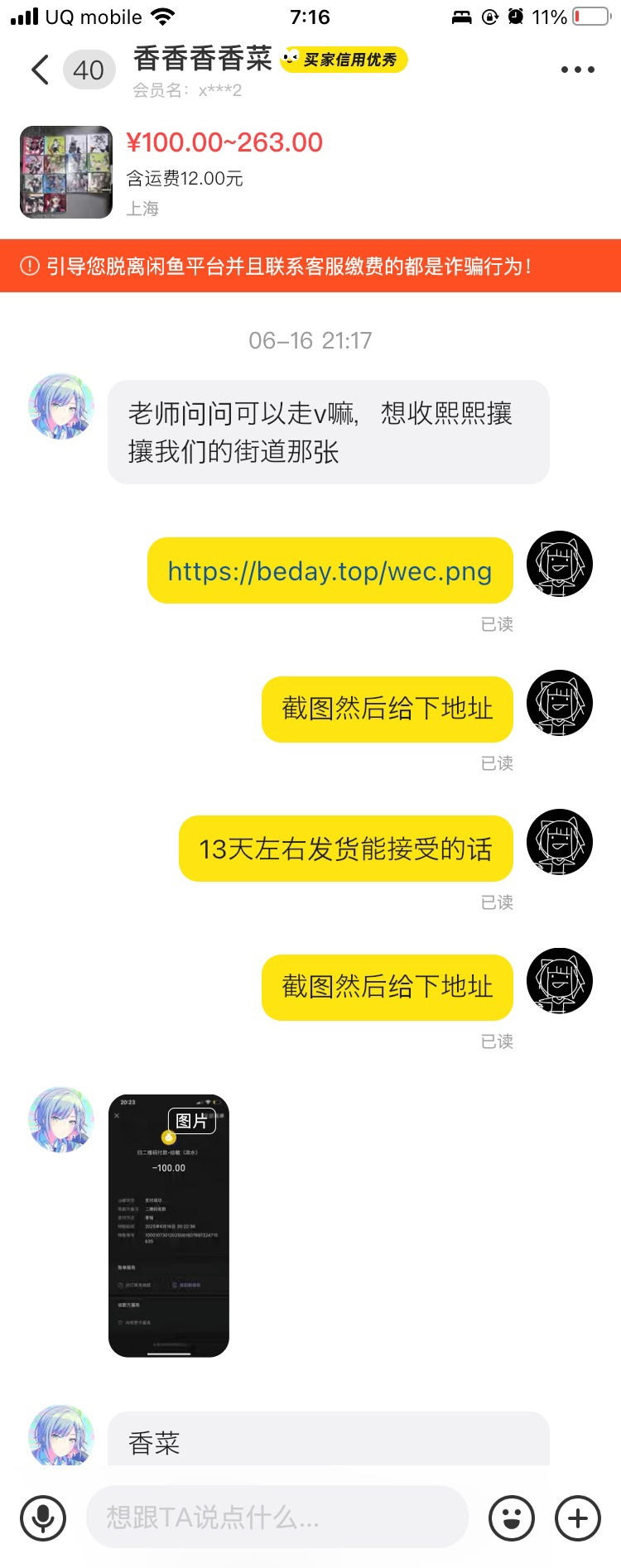This screenshot has height=1568, width=621.
Task: Tap the buyer's avatar beside the first message
Action: pyautogui.click(x=61, y=406)
